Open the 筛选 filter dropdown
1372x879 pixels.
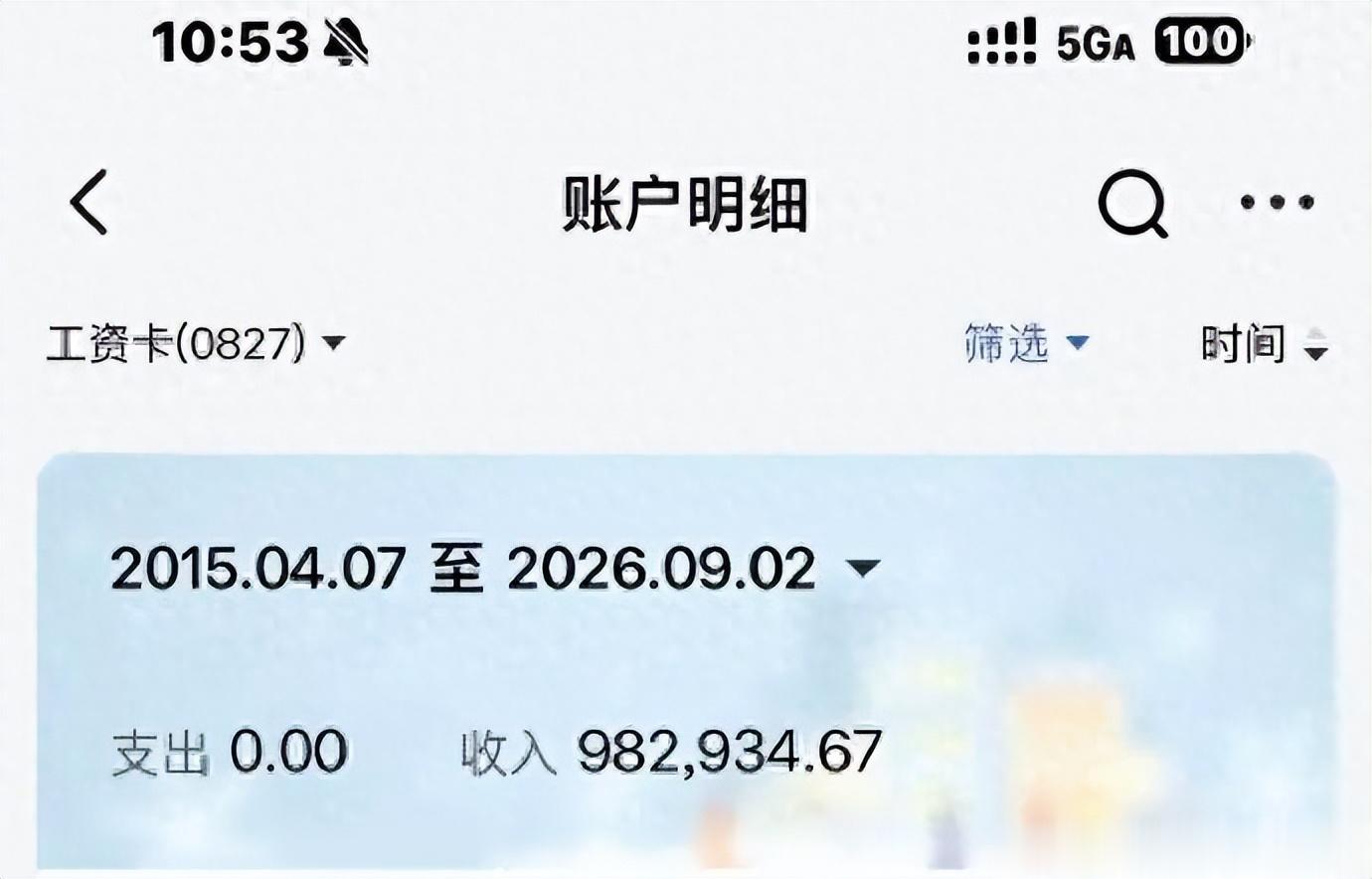tap(1027, 343)
